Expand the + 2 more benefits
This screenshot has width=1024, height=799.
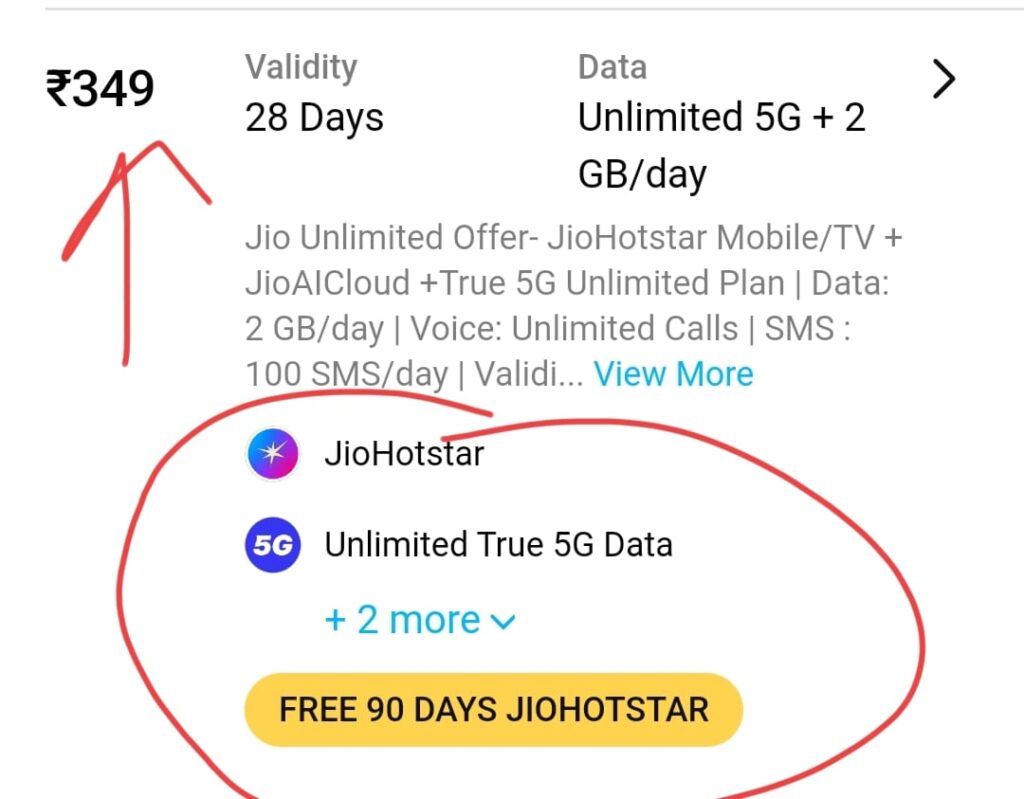420,620
